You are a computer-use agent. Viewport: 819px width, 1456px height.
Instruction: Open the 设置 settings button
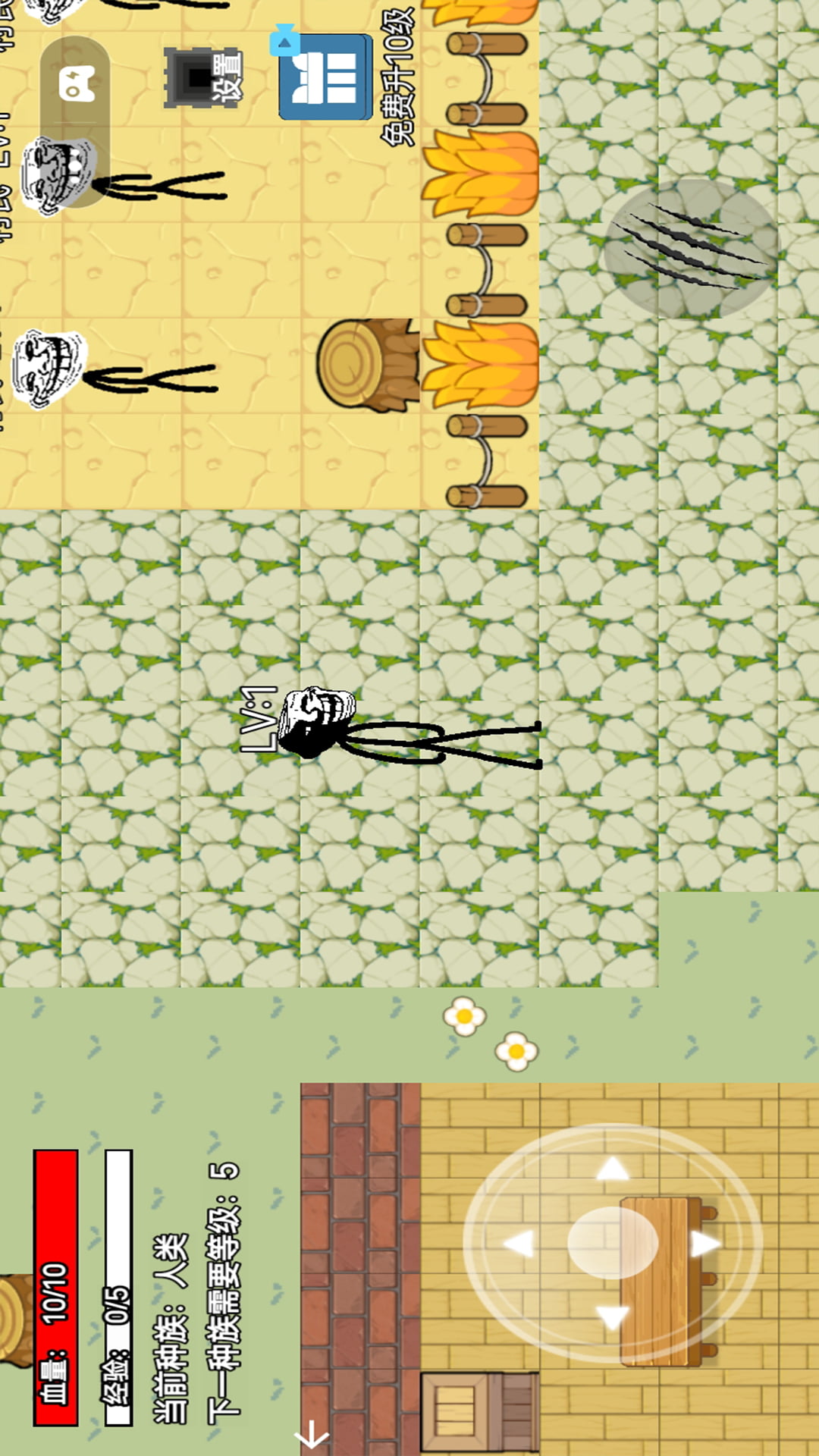click(203, 77)
